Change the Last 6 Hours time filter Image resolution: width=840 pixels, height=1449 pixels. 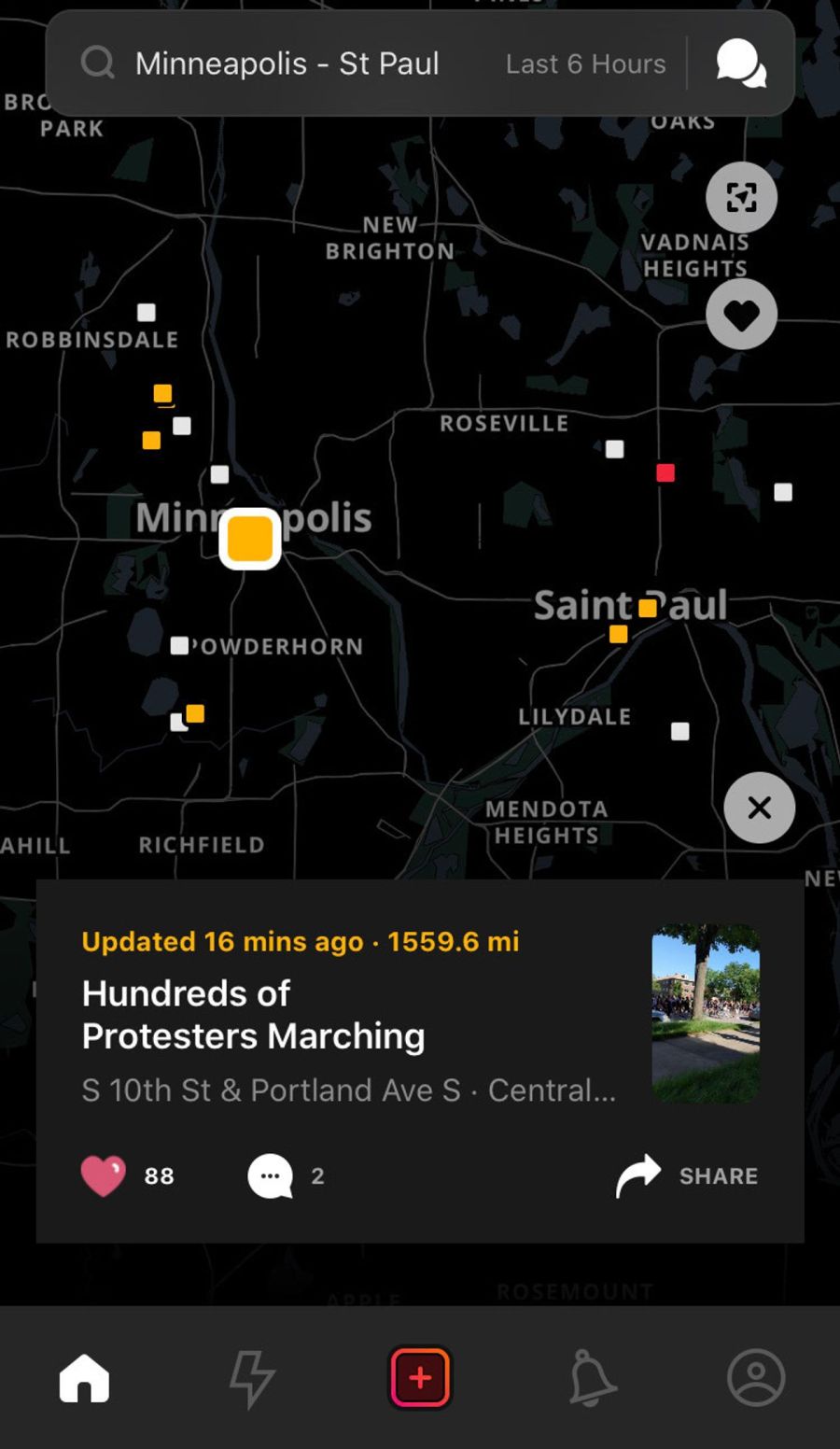[x=585, y=63]
